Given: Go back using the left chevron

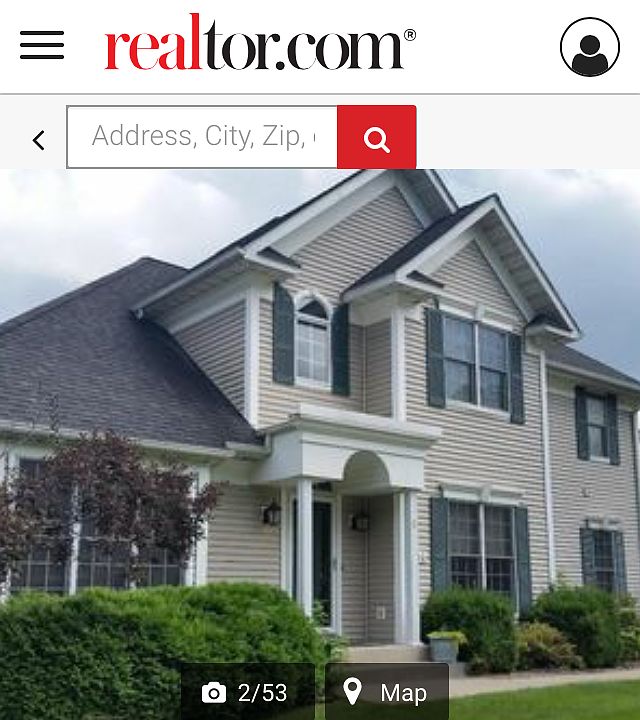Looking at the screenshot, I should point(38,140).
